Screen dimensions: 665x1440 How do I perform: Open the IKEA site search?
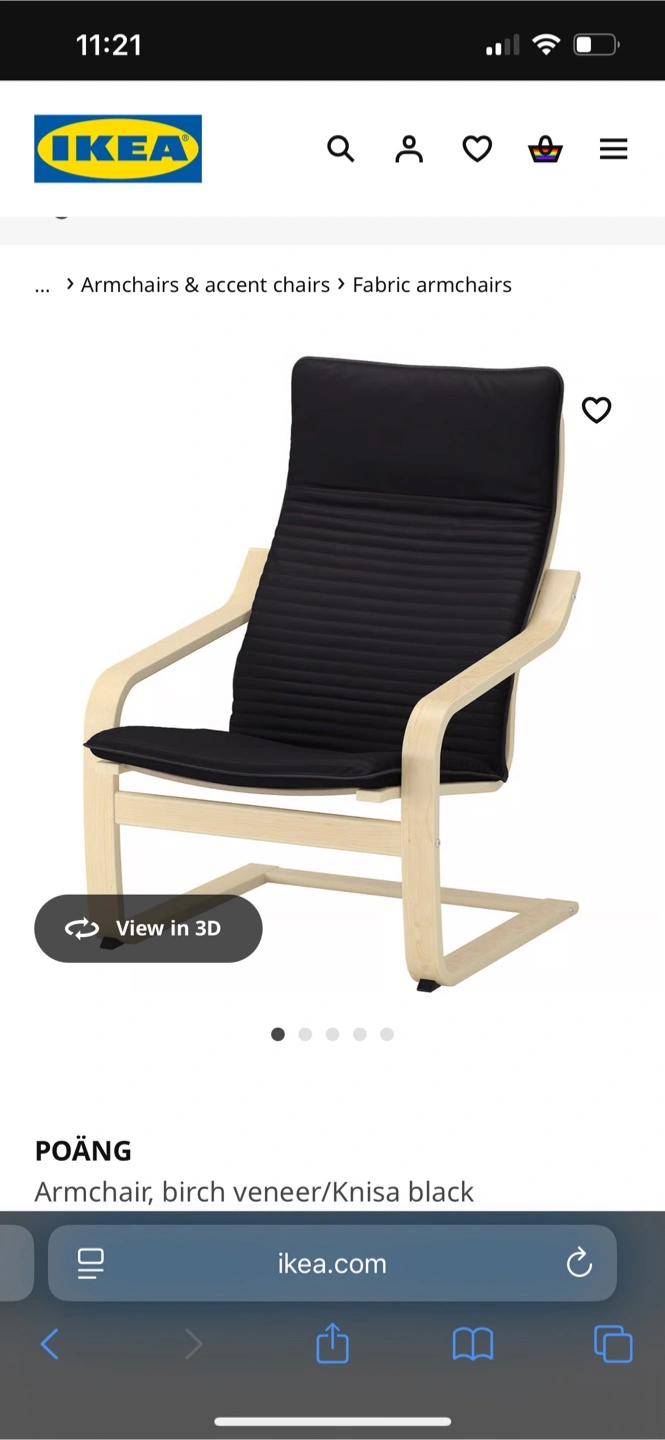[341, 149]
